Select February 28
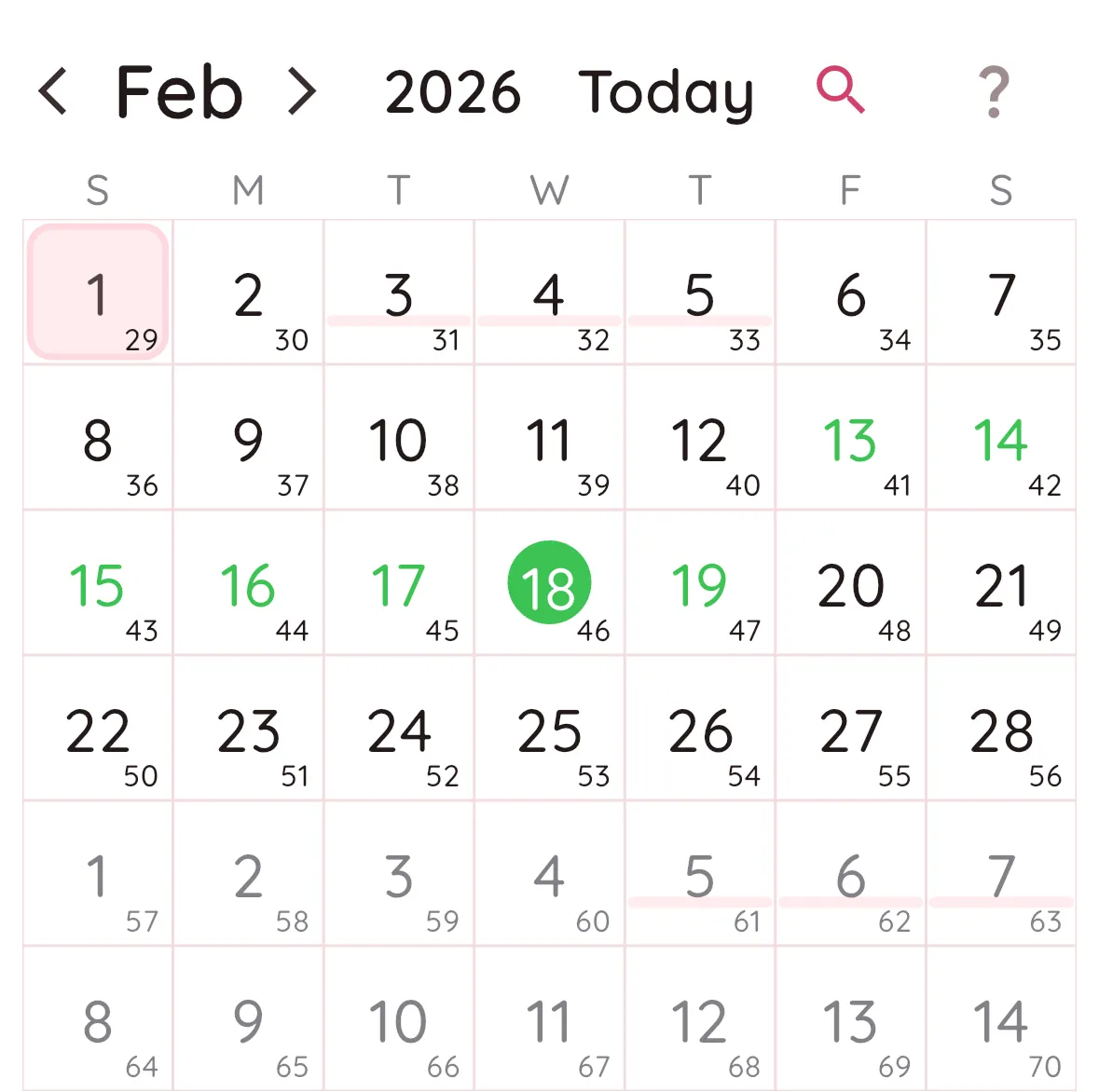This screenshot has width=1099, height=1092. click(1000, 729)
